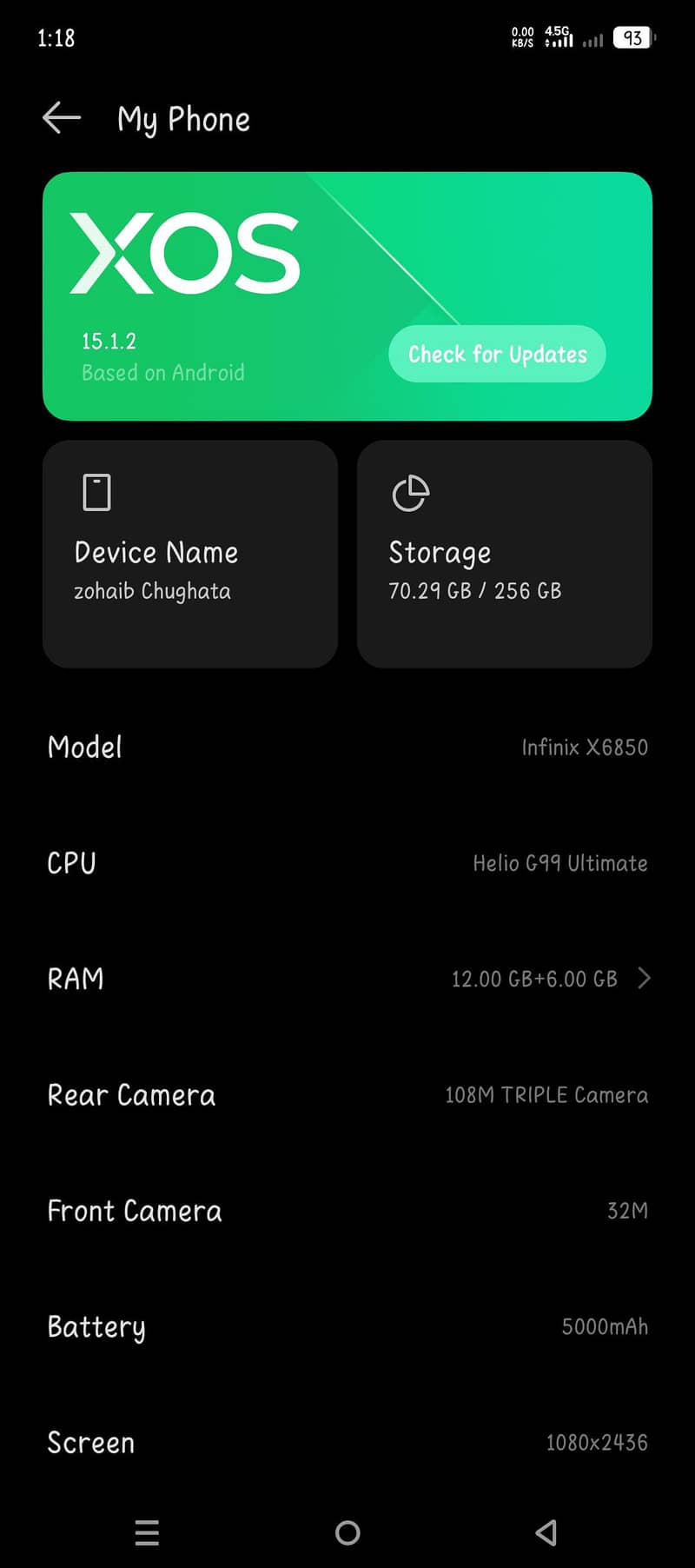Tap the Screen resolution 1080x2436 row

point(347,1442)
